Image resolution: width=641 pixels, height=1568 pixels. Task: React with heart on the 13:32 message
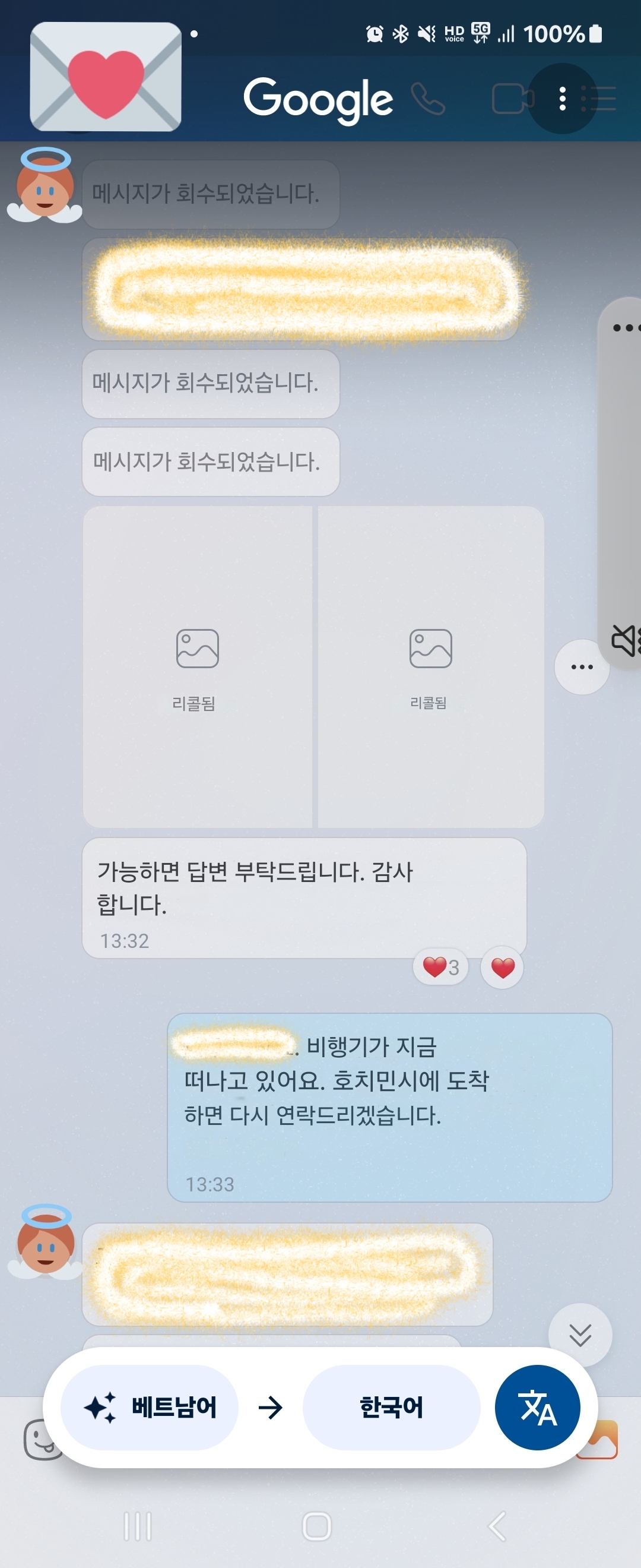click(502, 967)
